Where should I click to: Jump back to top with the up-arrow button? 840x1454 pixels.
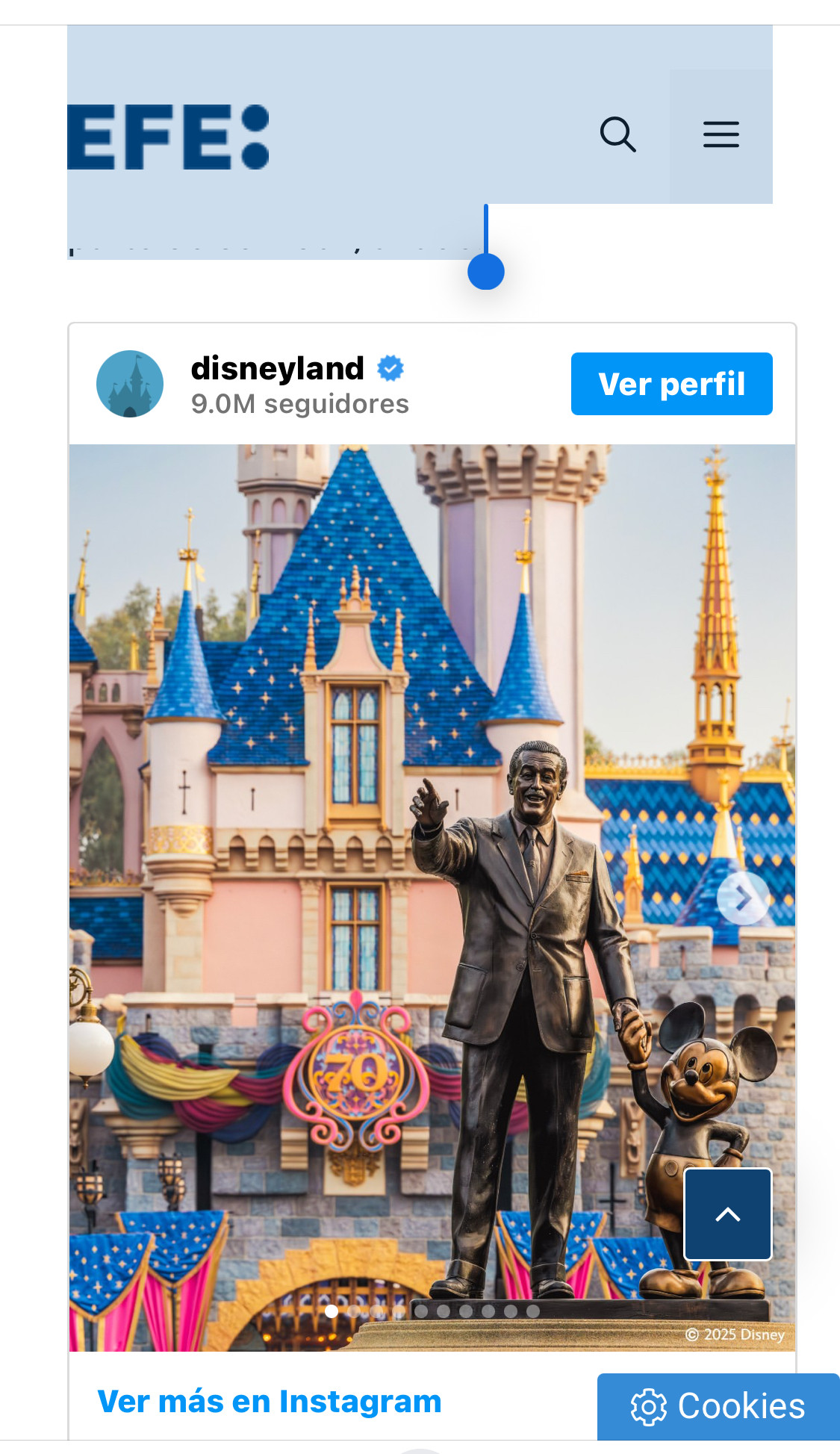click(728, 1214)
